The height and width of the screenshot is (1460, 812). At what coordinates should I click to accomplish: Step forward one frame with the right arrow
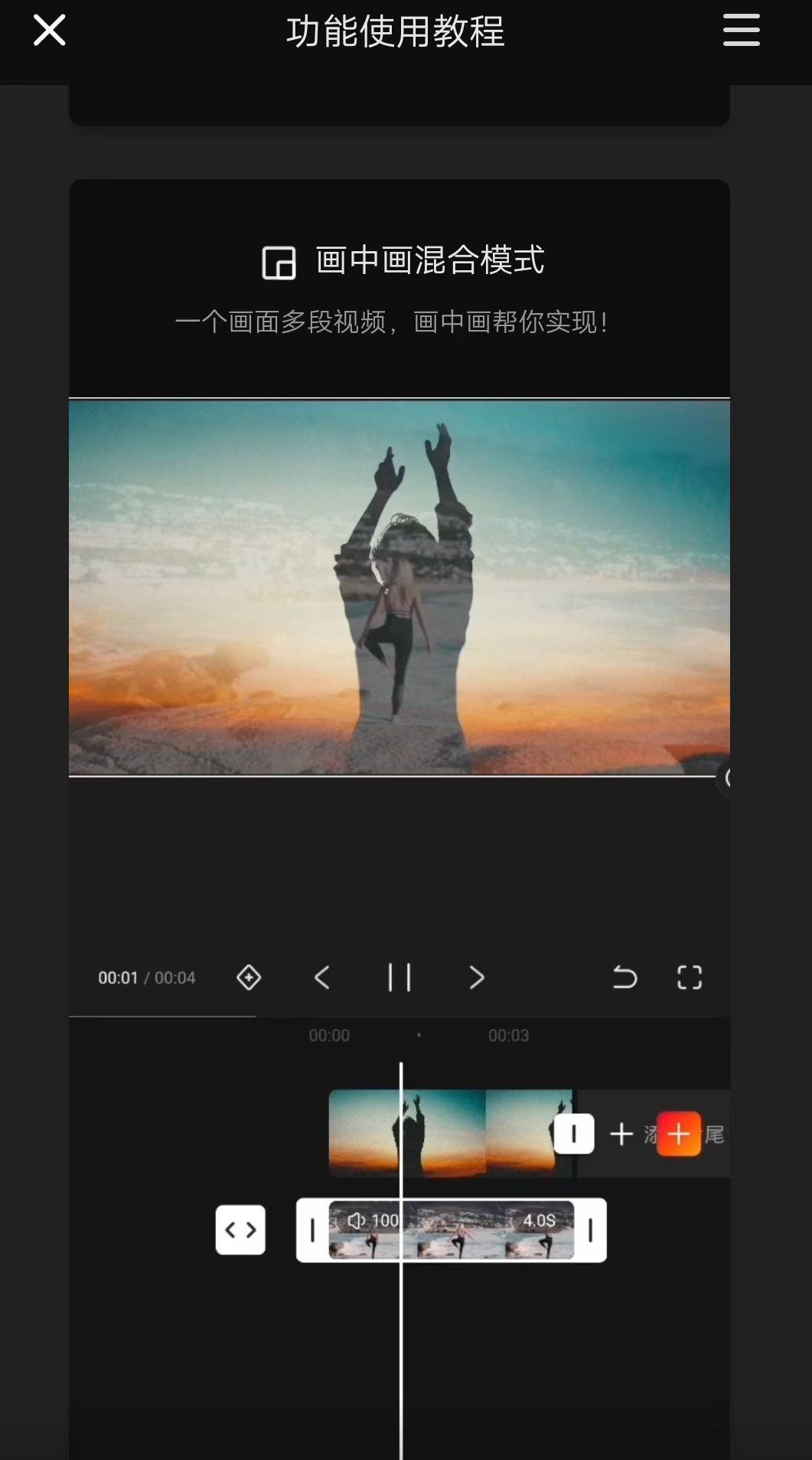[476, 978]
